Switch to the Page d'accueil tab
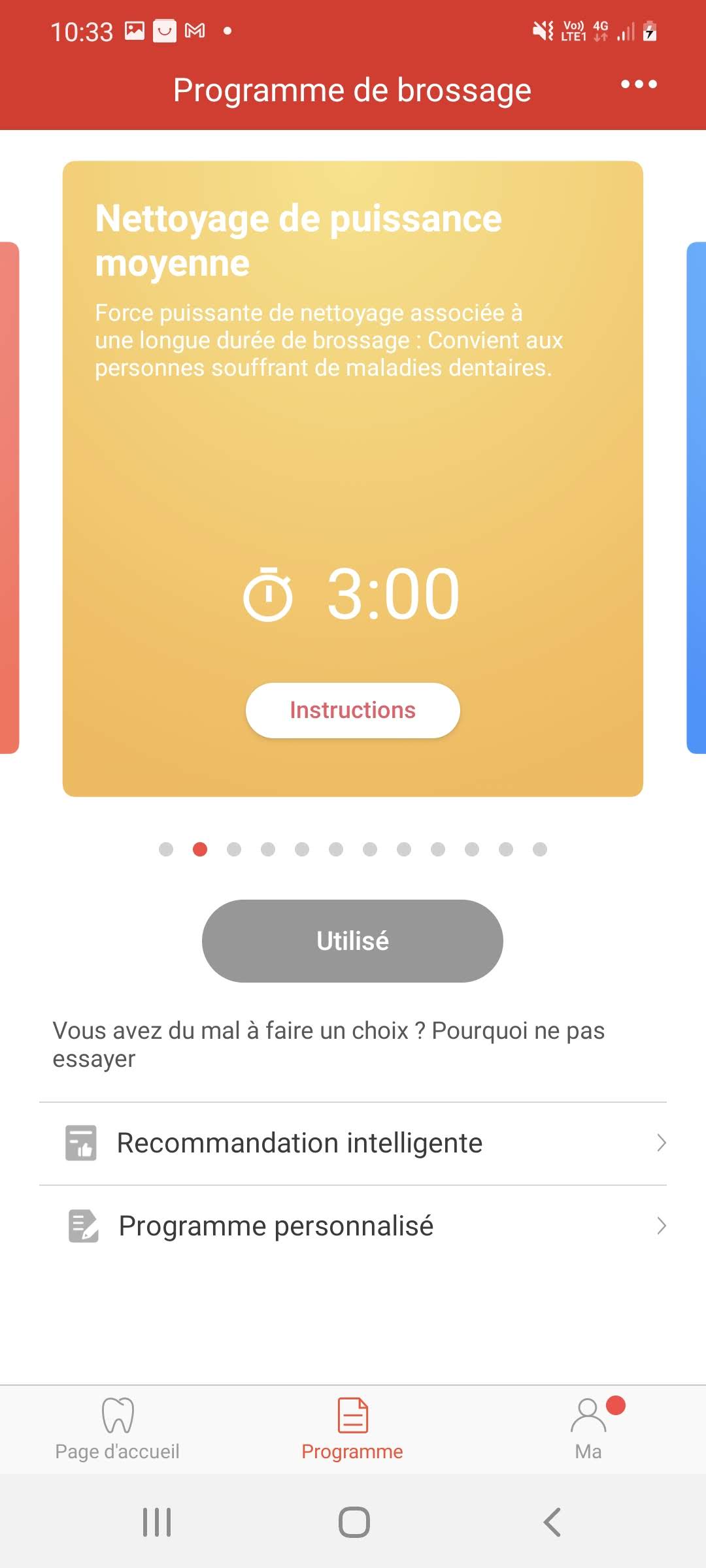This screenshot has height=1568, width=706. coord(118,1429)
